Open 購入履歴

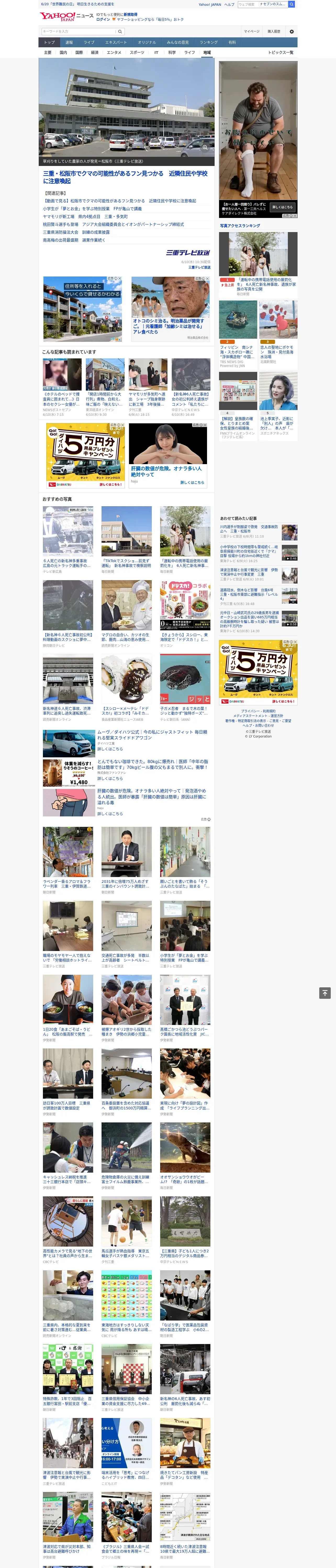(274, 31)
